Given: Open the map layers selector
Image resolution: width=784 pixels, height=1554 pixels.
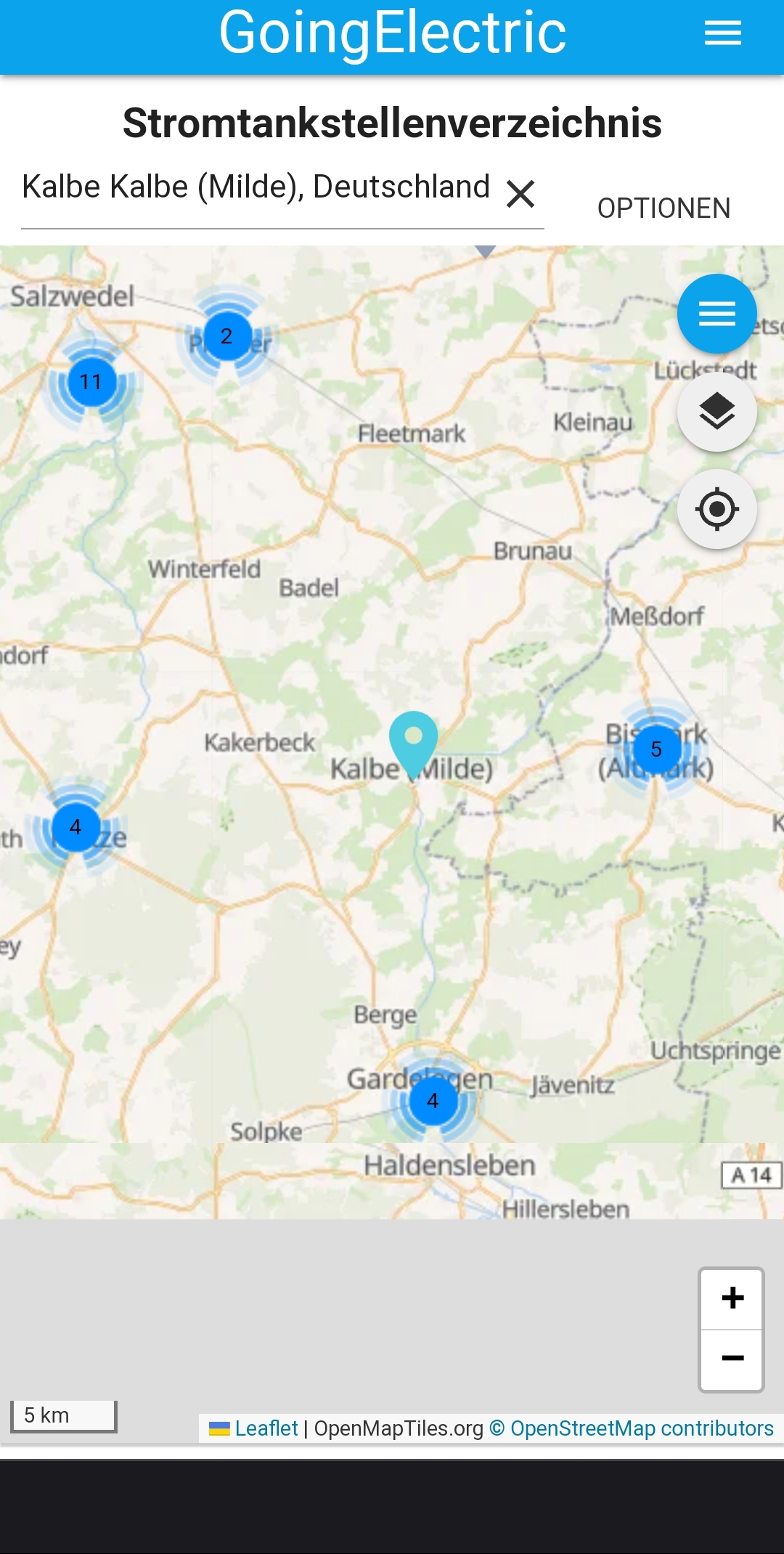Looking at the screenshot, I should (717, 412).
